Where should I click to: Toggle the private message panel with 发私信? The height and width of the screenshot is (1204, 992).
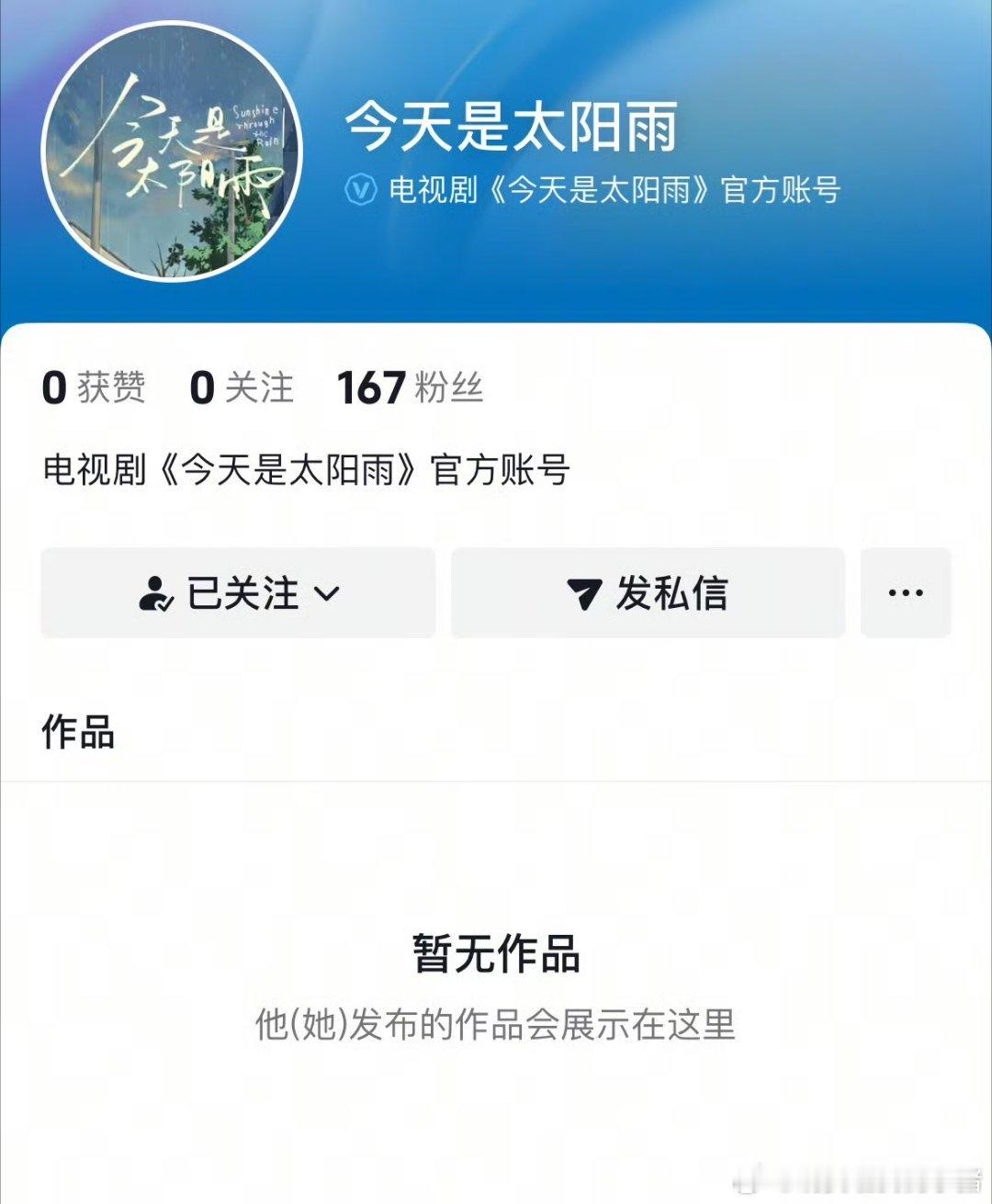click(648, 594)
